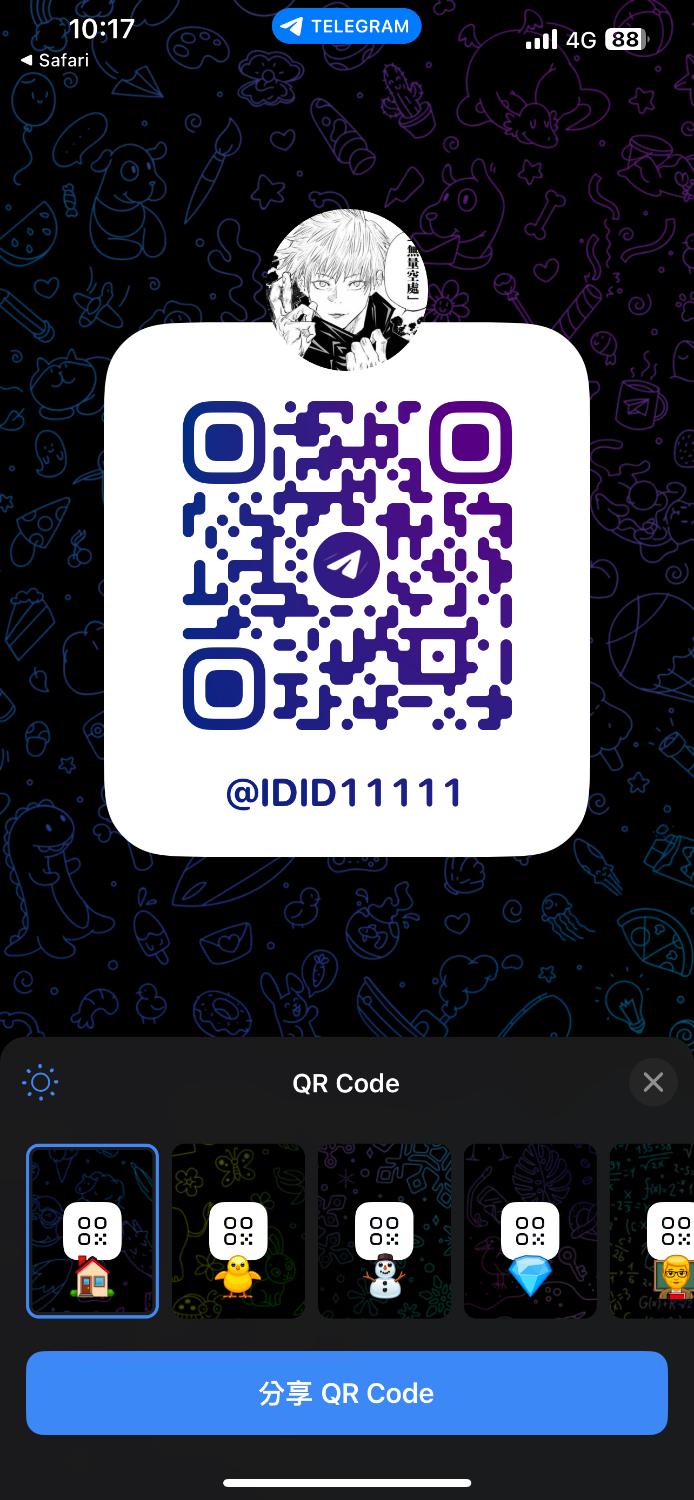Choose the chick emoji QR theme

(238, 1231)
